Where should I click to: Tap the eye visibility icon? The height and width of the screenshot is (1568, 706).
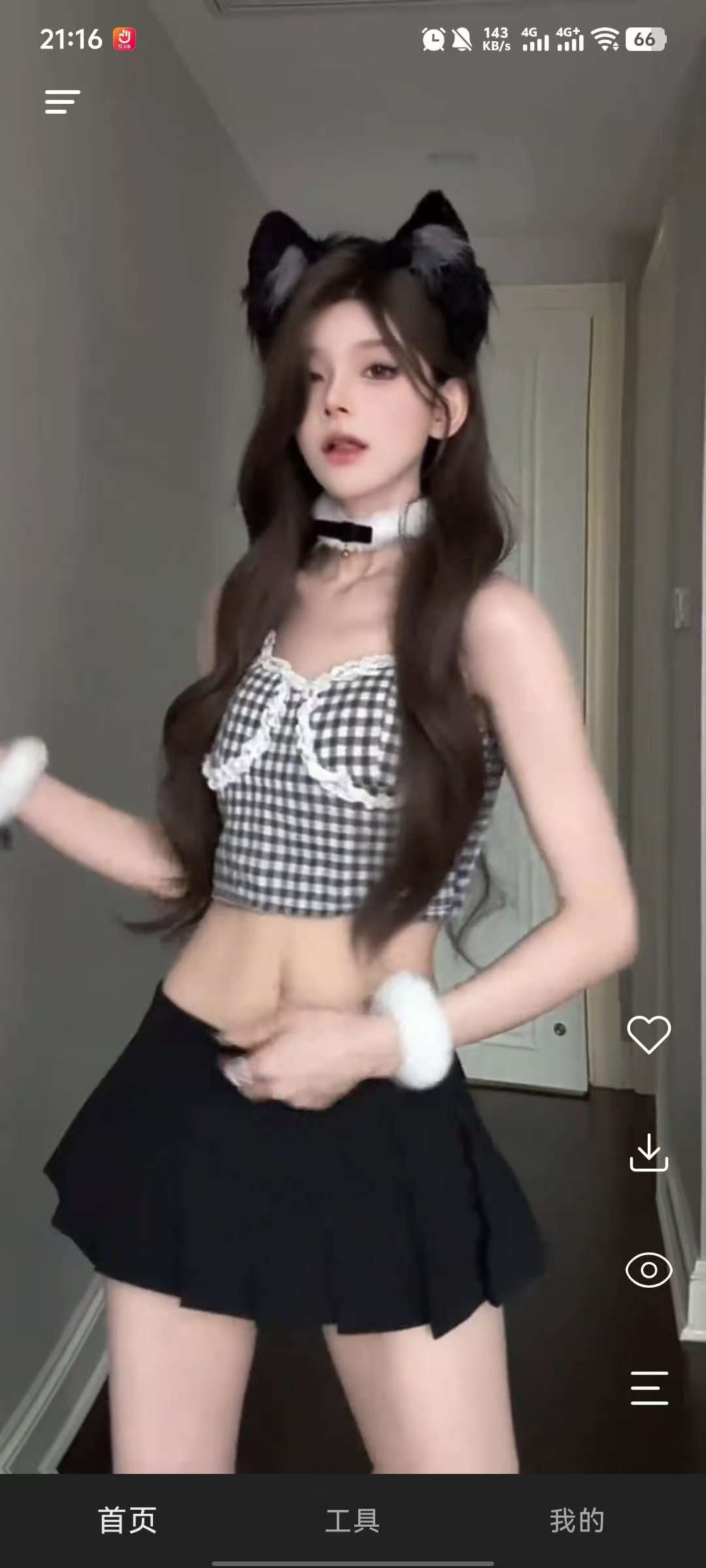click(648, 1270)
